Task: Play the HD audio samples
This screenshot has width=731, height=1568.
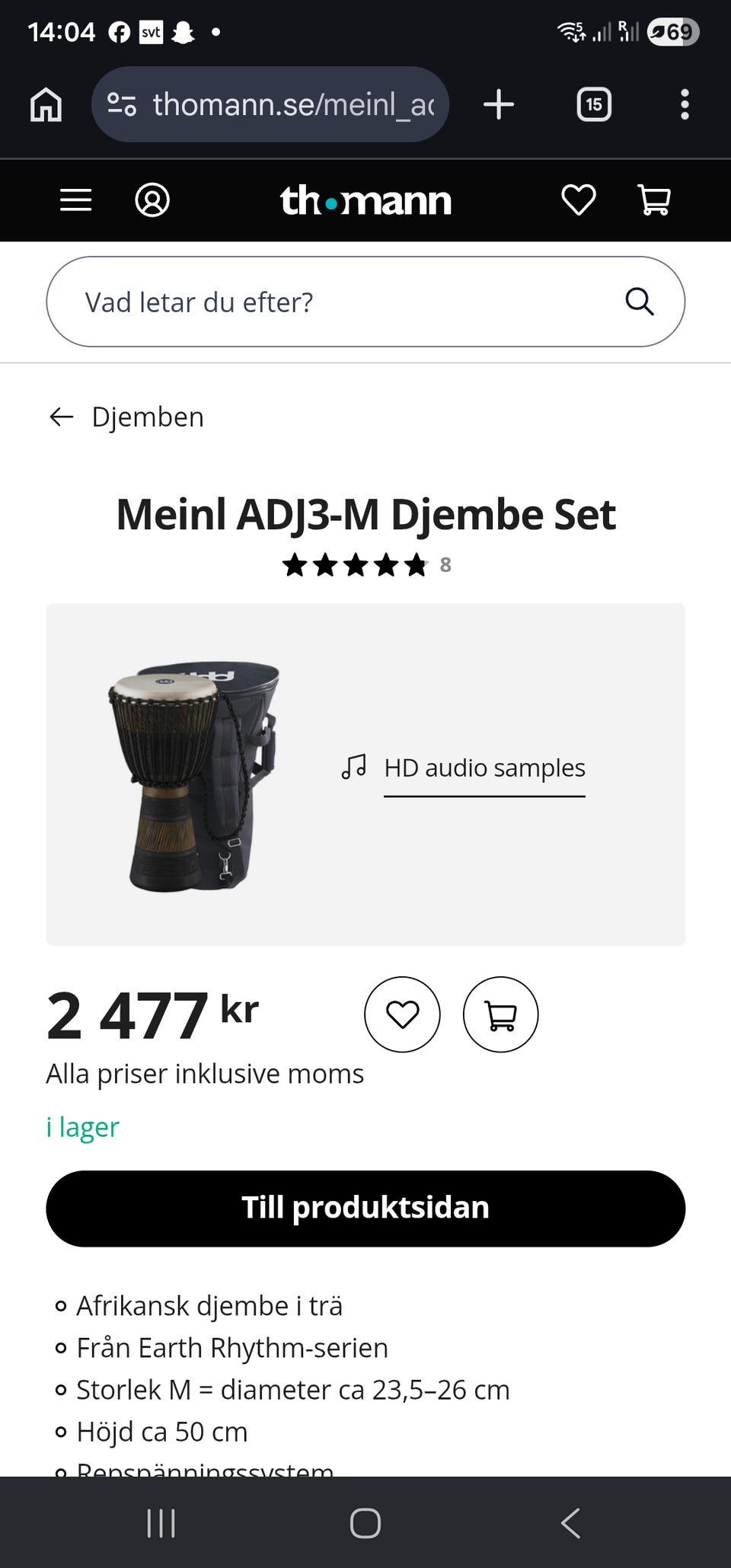Action: (484, 768)
